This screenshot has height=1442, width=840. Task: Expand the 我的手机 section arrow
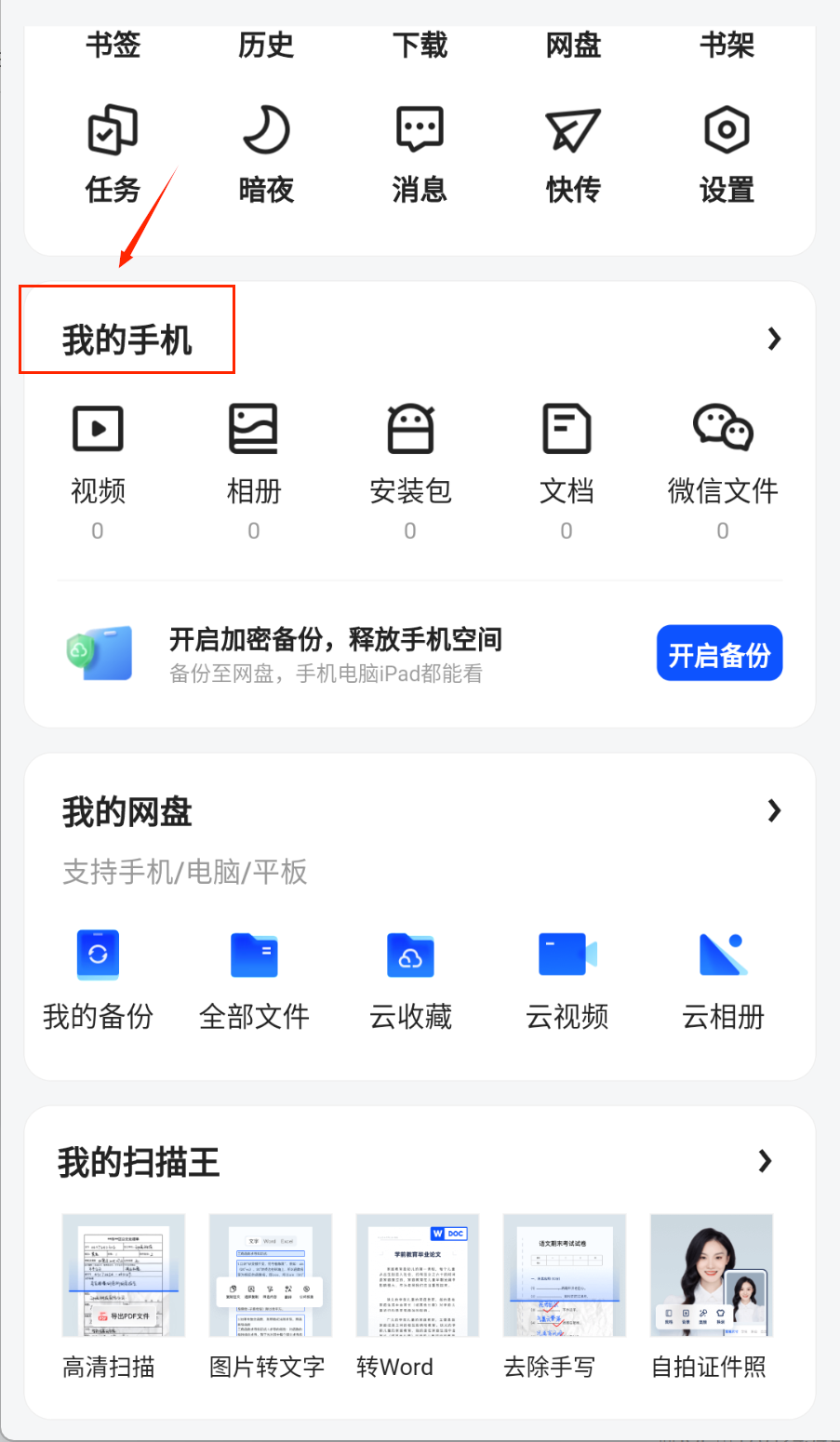tap(774, 340)
